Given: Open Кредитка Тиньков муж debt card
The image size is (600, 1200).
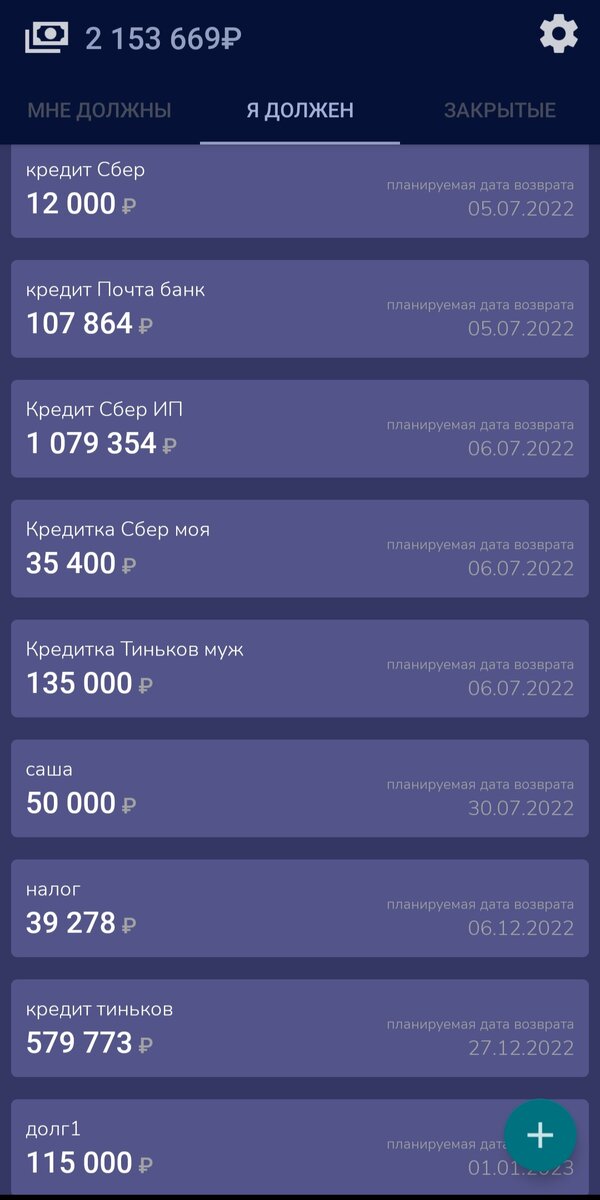Looking at the screenshot, I should tap(300, 669).
